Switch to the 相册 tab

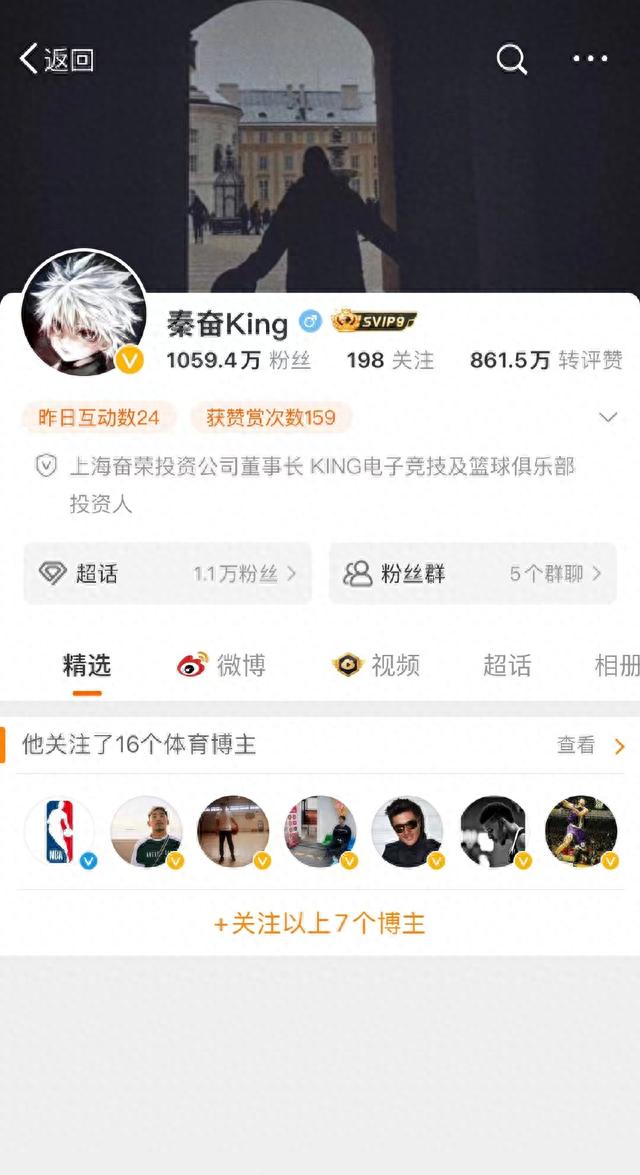point(616,665)
